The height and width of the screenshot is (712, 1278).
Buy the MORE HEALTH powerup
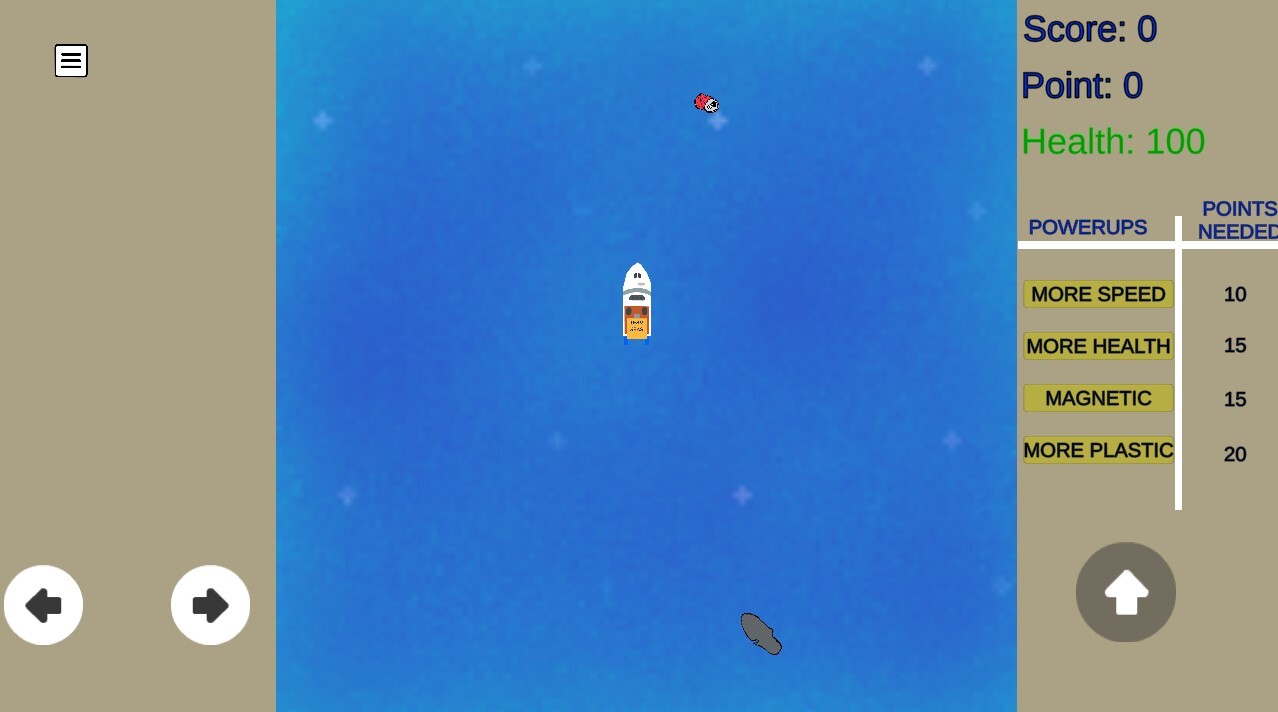[1098, 346]
